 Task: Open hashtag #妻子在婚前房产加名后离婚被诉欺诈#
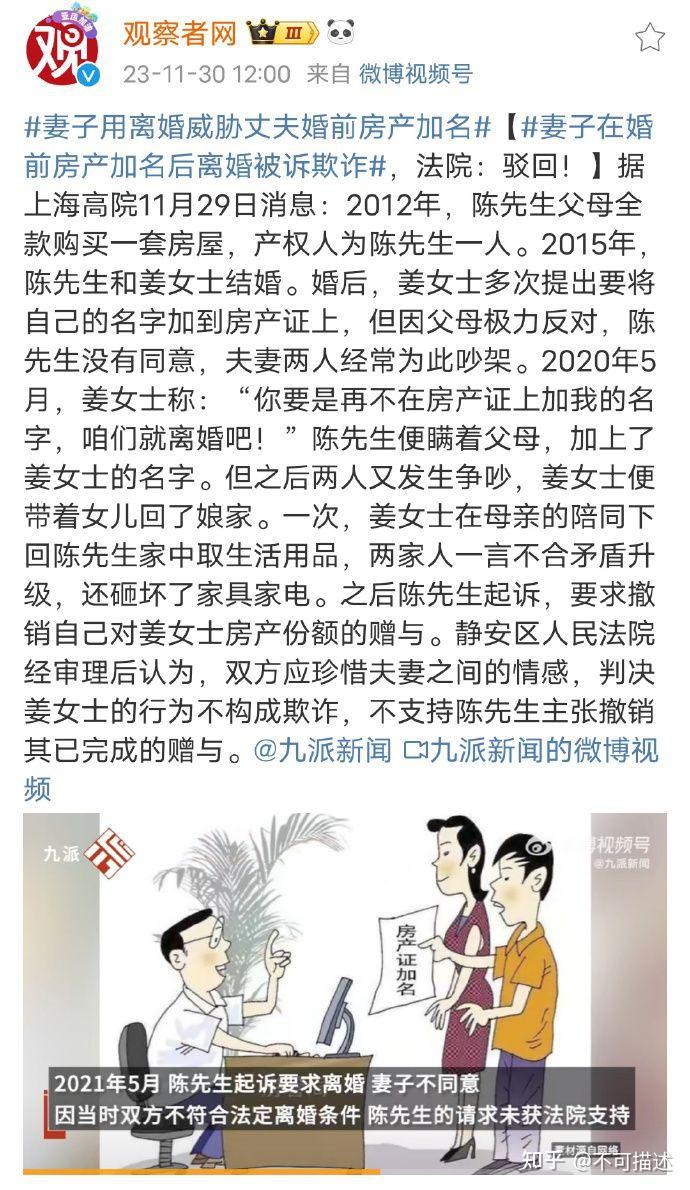point(339,146)
